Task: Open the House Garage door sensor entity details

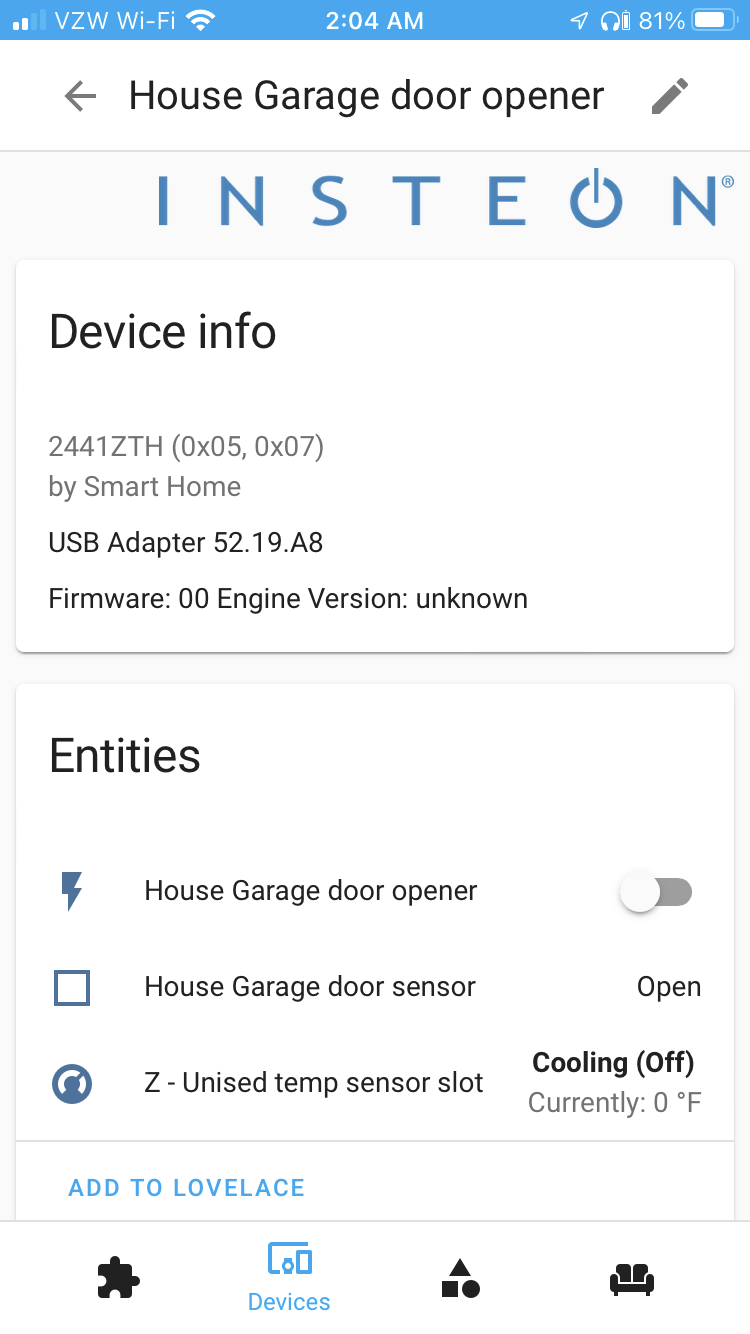Action: point(310,986)
